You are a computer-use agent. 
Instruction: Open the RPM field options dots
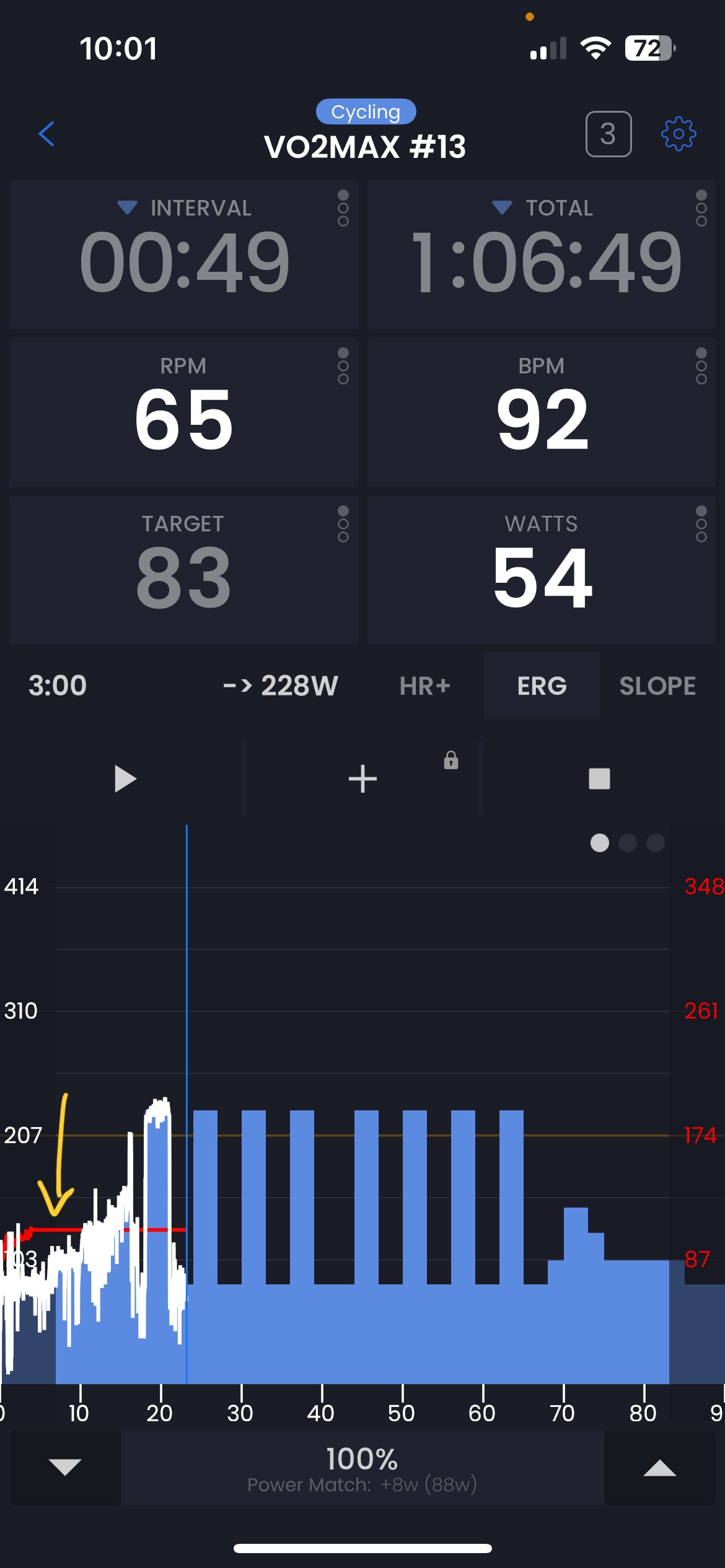pyautogui.click(x=343, y=366)
